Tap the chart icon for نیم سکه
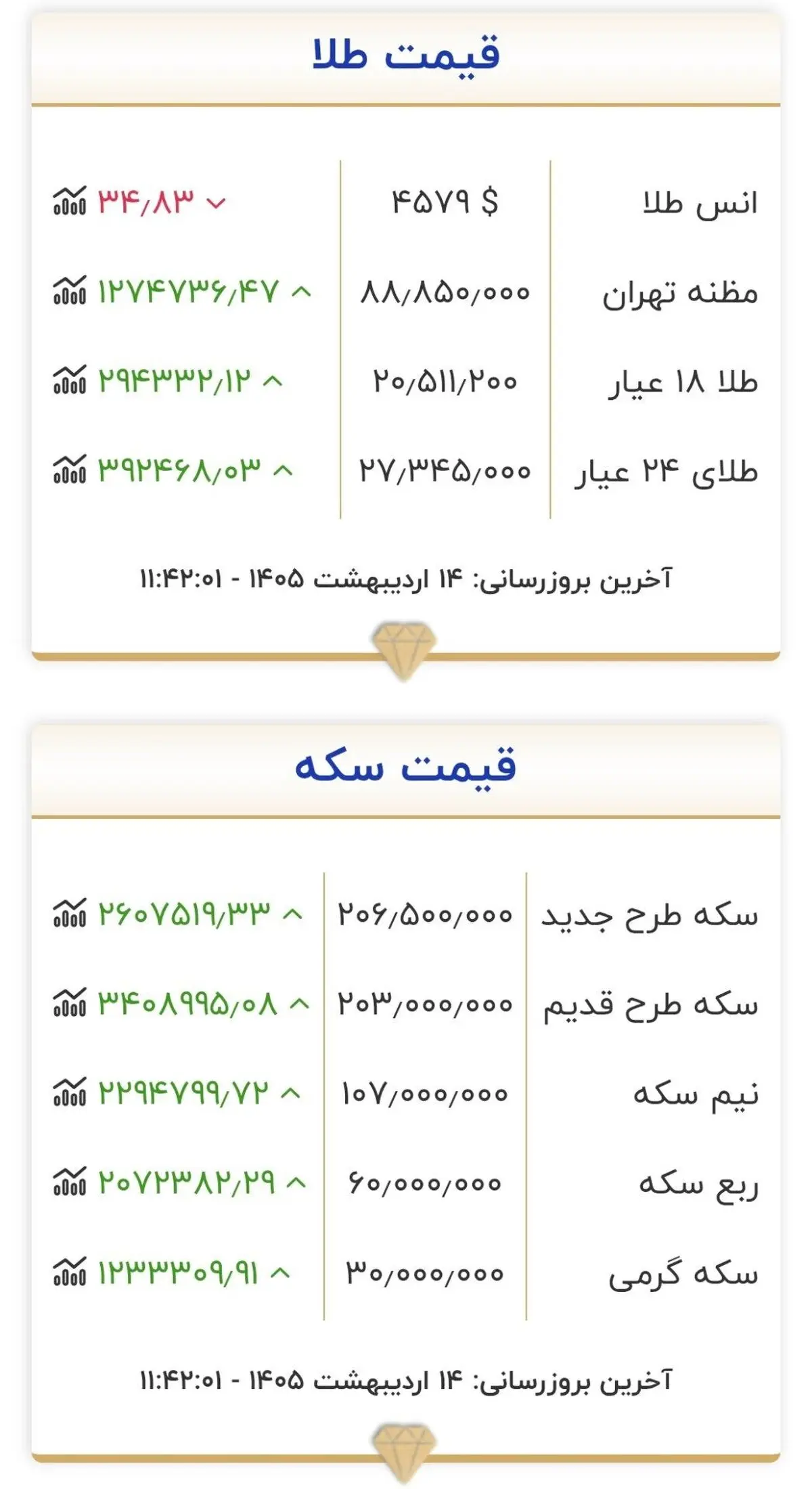 [x=70, y=1092]
